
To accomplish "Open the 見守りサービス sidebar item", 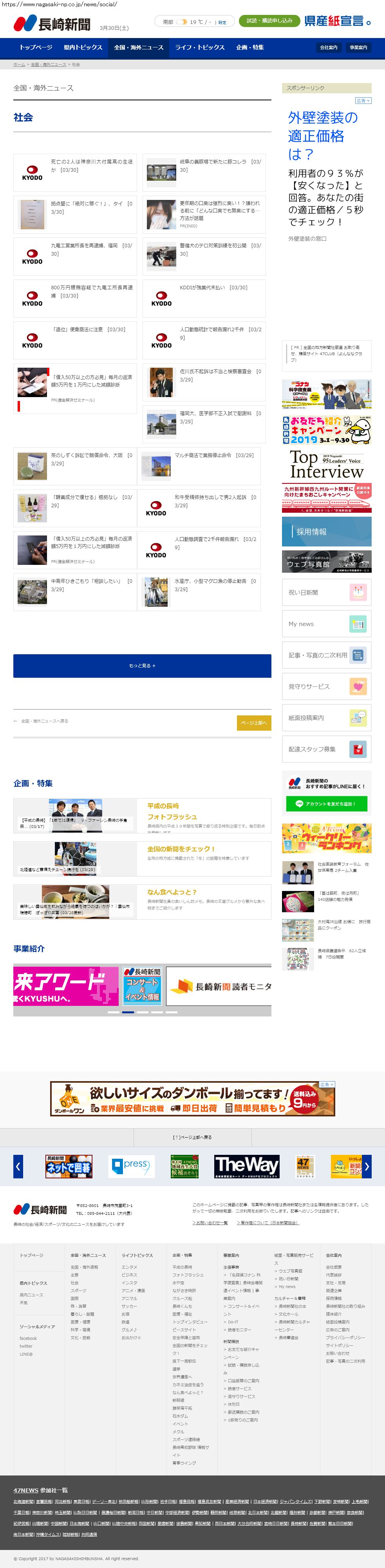I will (327, 687).
